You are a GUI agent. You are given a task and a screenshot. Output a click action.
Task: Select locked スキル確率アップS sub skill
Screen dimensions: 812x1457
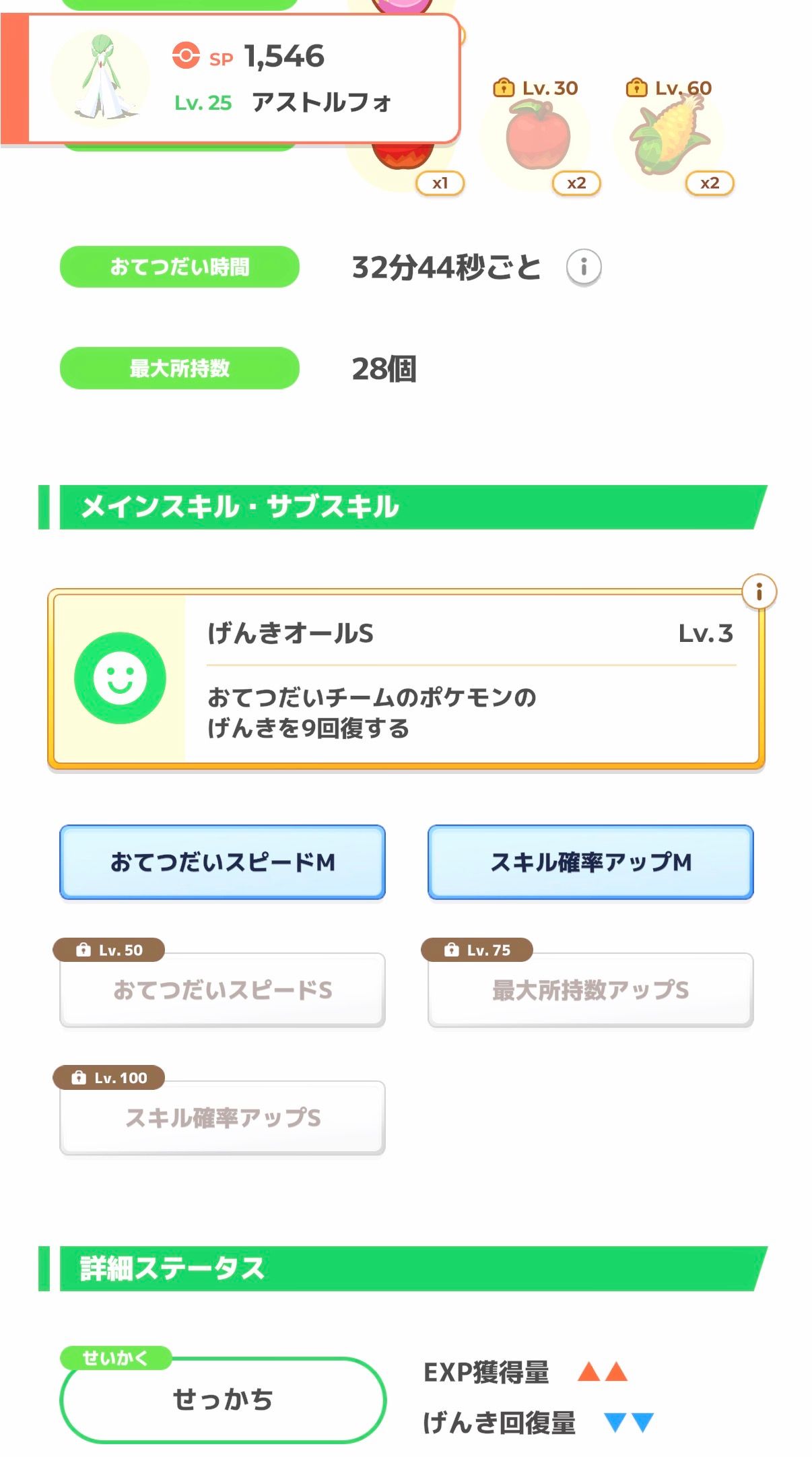(x=222, y=1118)
